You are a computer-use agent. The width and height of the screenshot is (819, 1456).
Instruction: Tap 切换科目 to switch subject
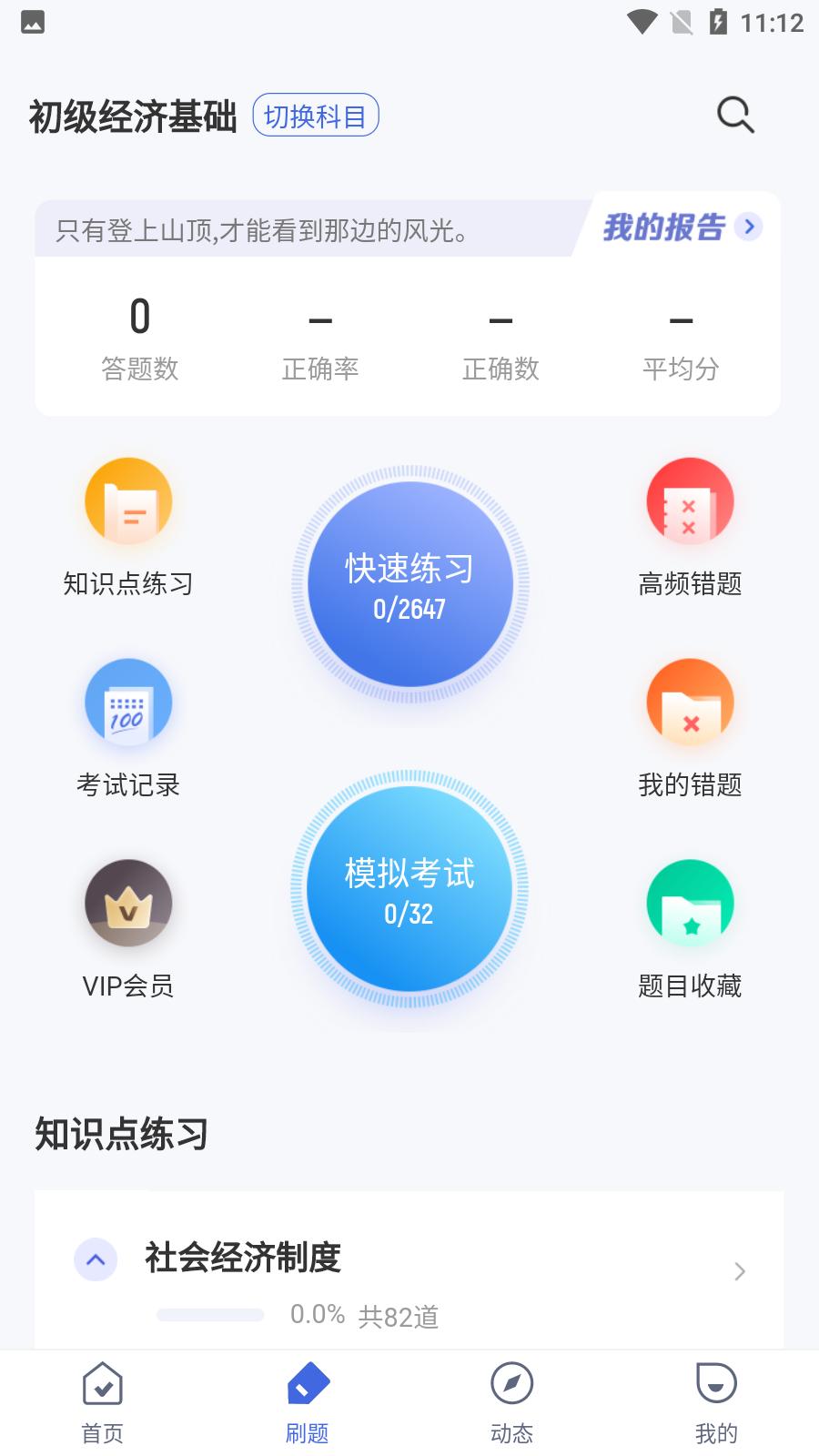pos(315,116)
